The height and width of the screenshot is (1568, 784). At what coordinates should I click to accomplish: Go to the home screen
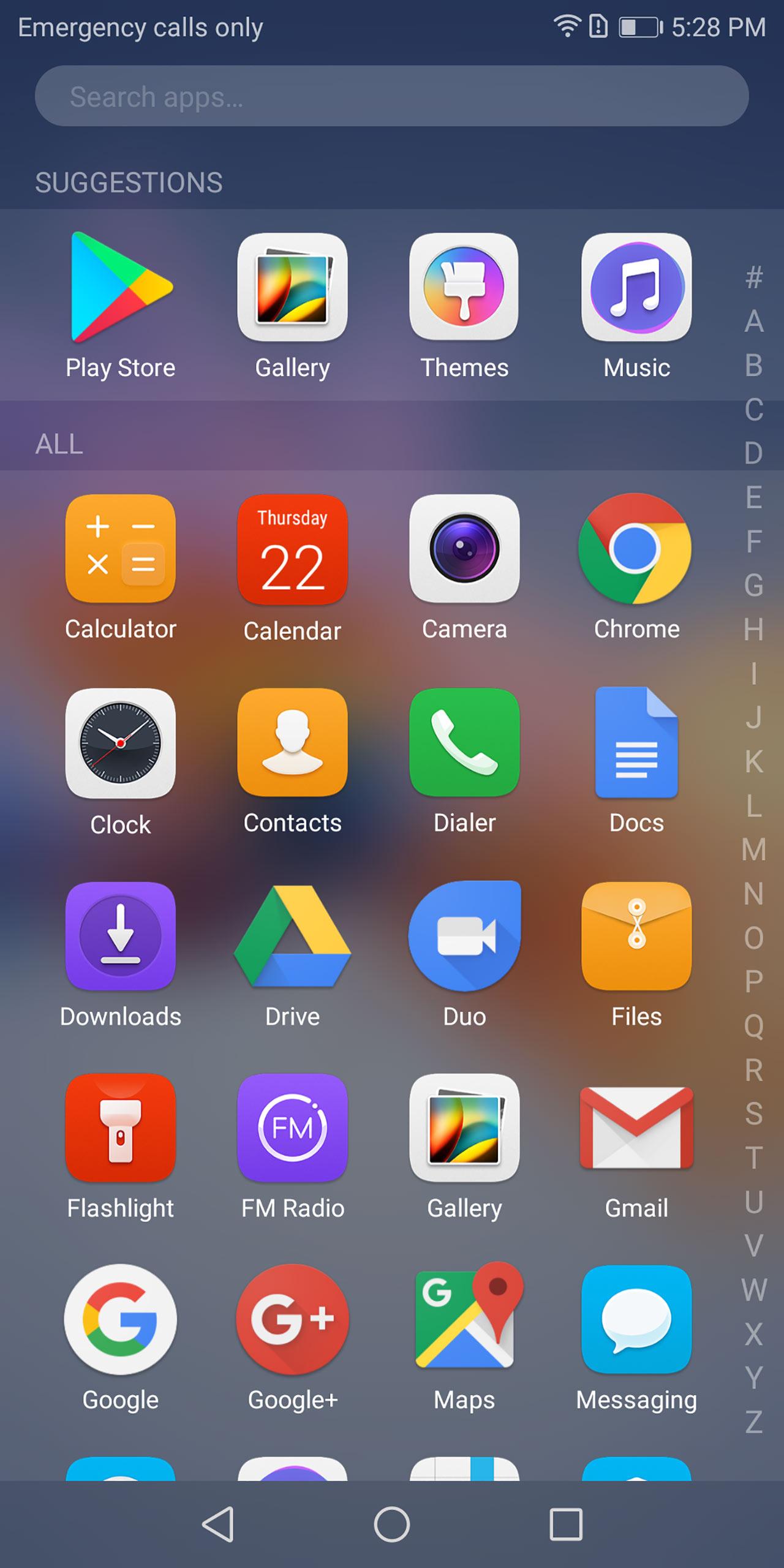click(392, 1525)
